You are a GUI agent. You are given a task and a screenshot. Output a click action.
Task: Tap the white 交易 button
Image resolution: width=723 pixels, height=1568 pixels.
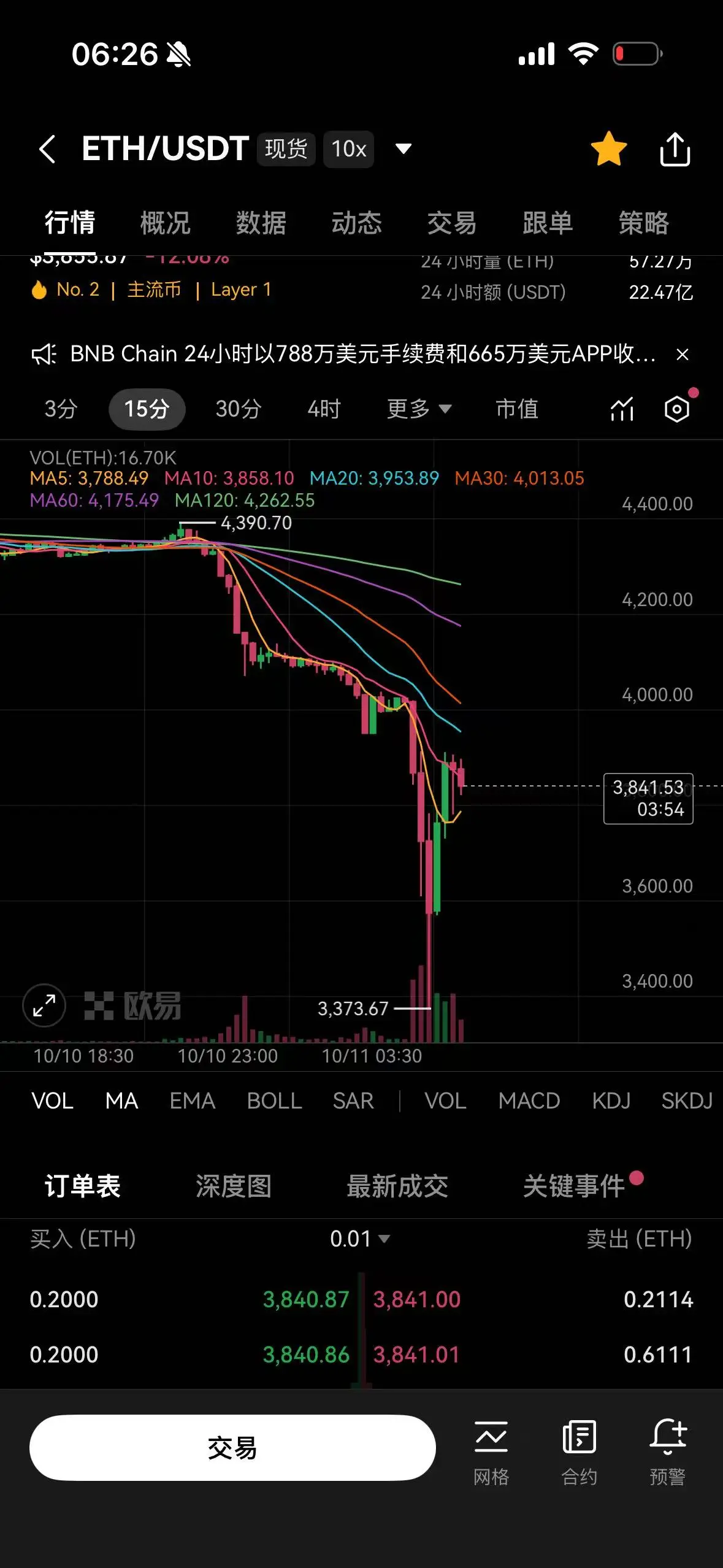pyautogui.click(x=232, y=1448)
